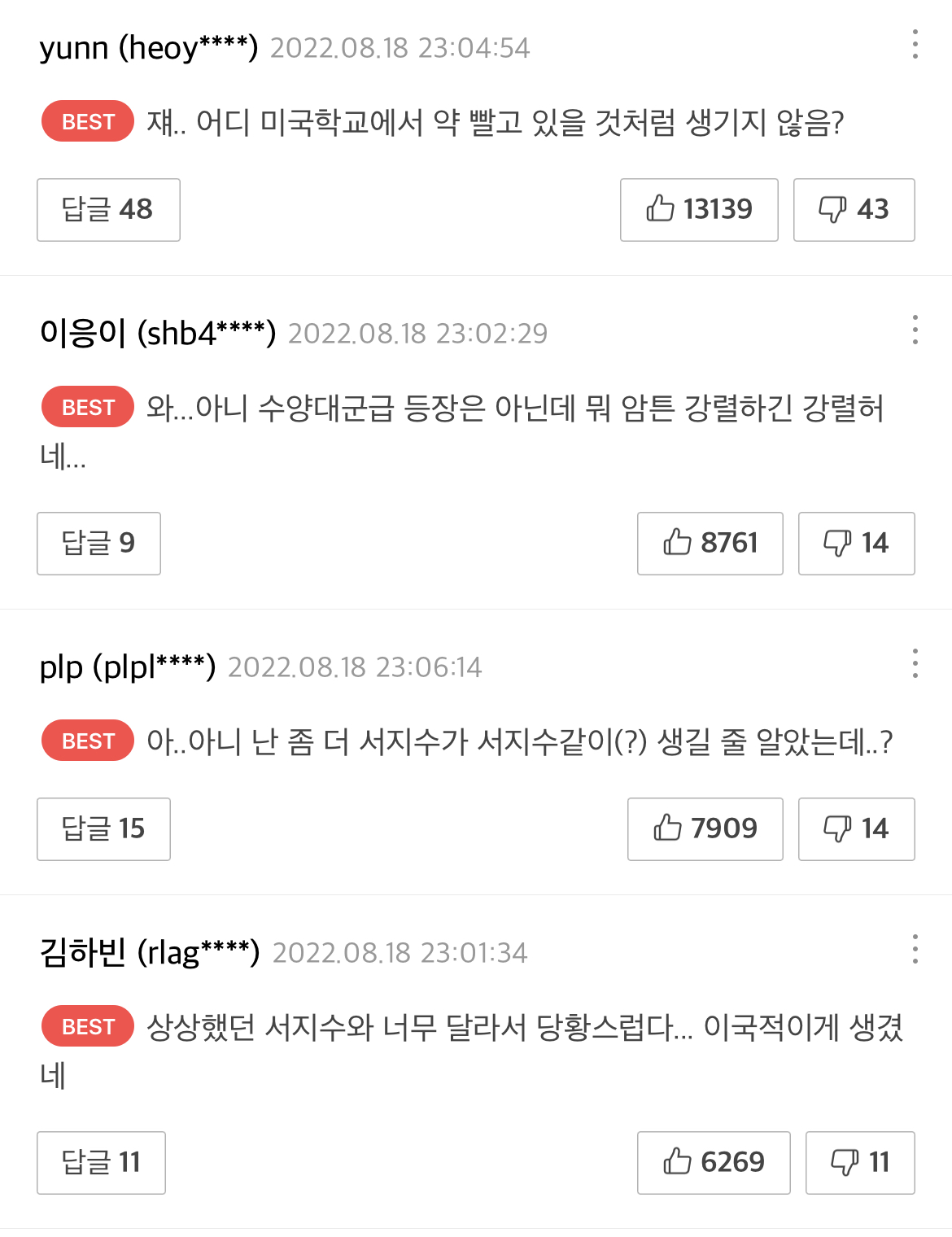
Task: Show the 9 replies on 이응이's comment
Action: tap(98, 544)
